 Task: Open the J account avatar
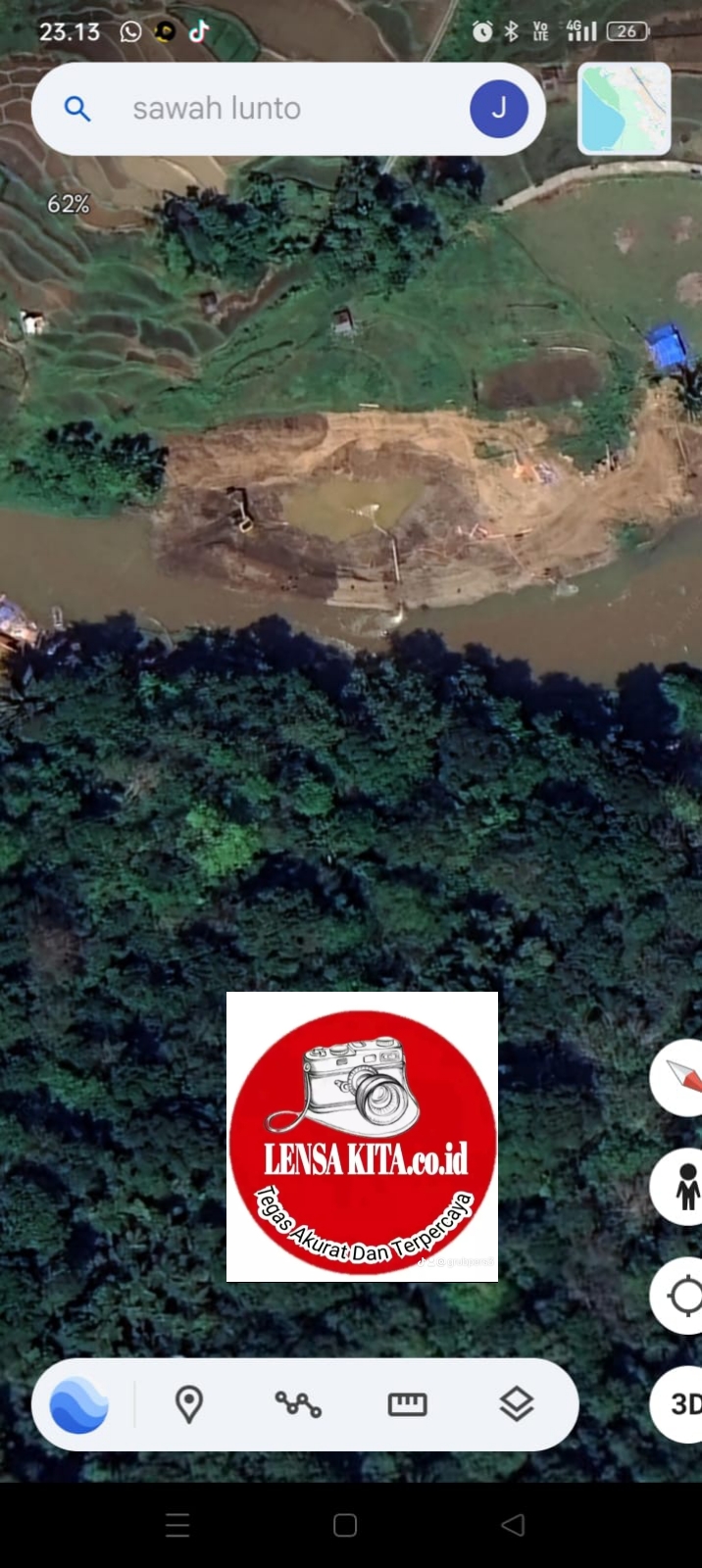498,109
